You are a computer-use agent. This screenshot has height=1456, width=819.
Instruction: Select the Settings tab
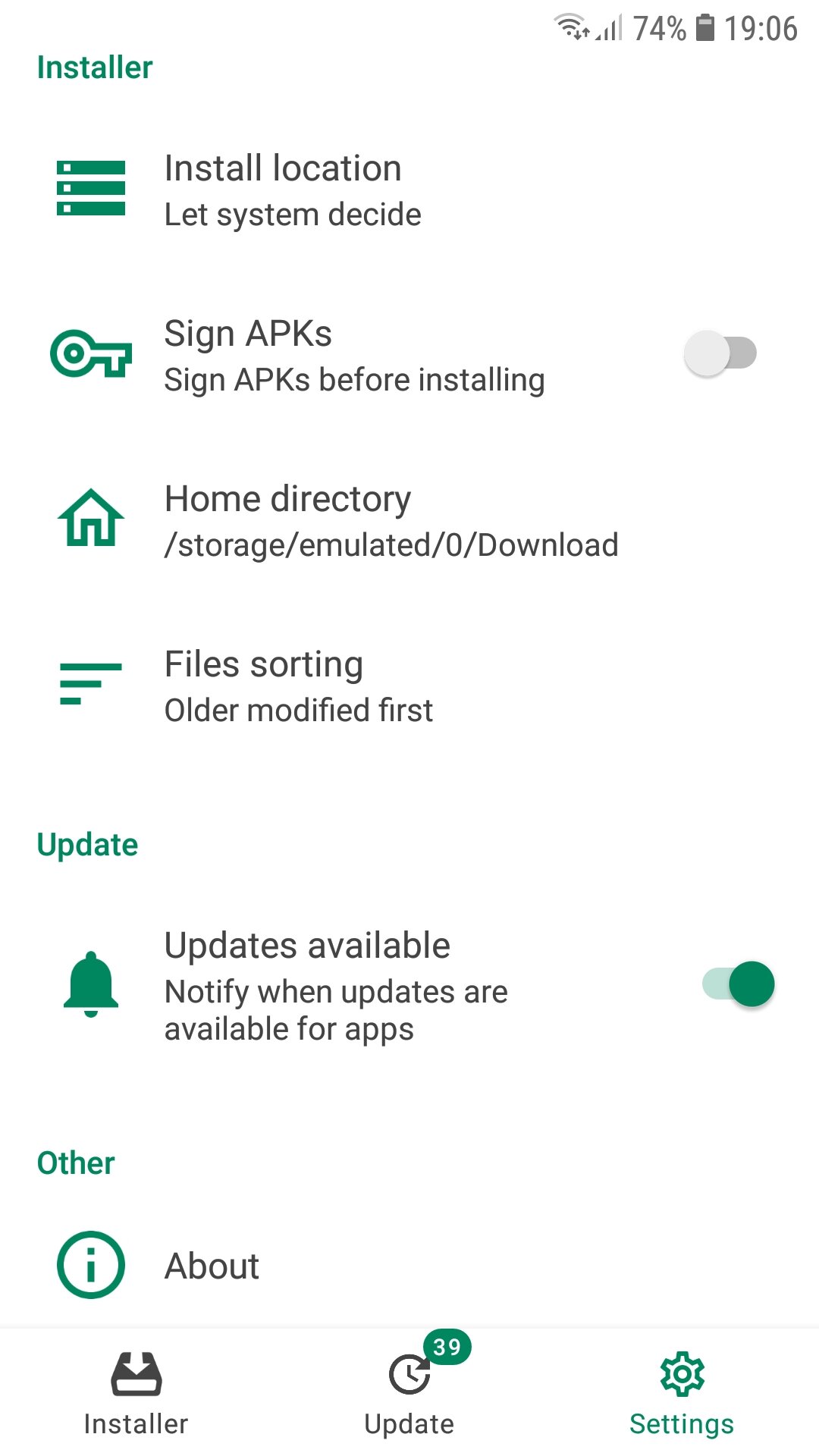(x=682, y=1393)
